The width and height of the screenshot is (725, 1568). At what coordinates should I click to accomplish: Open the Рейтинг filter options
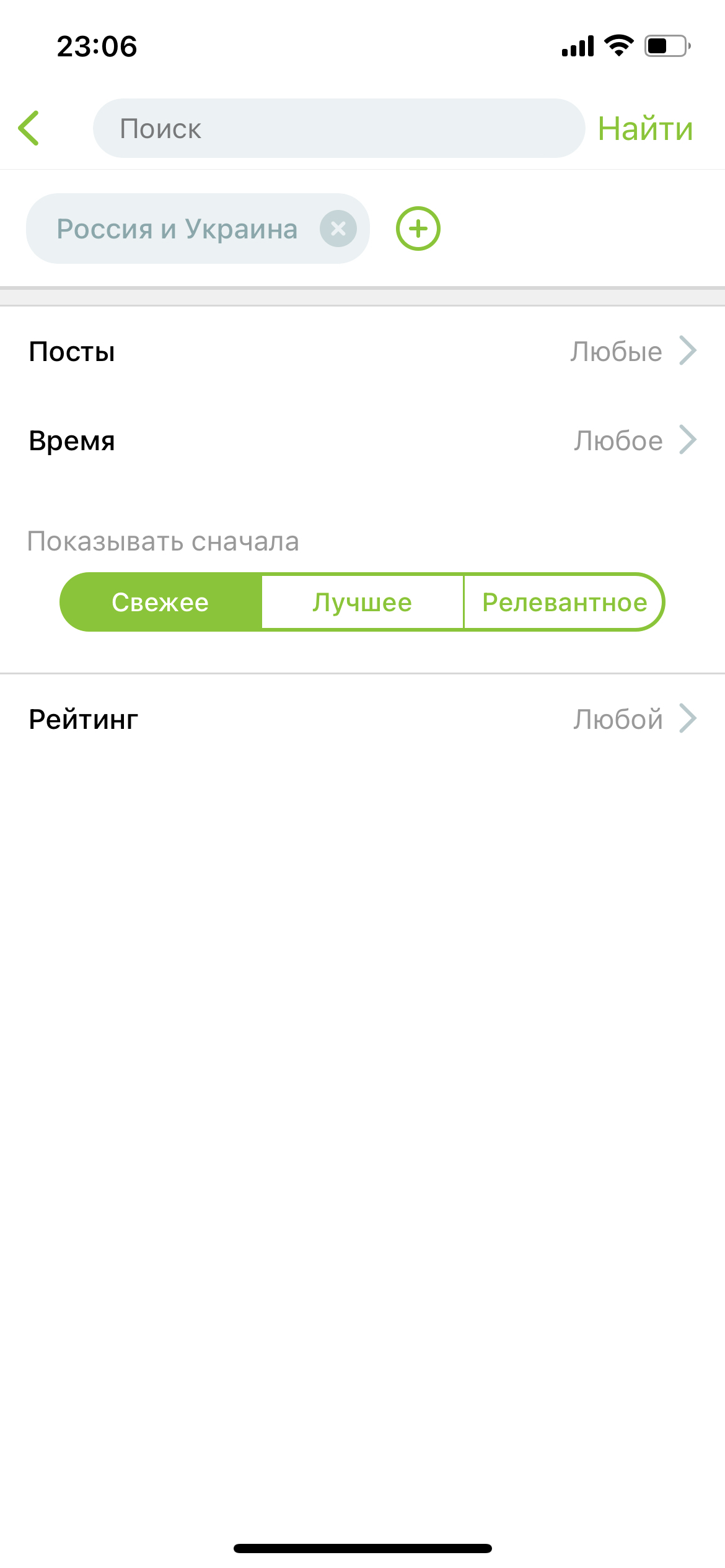(x=362, y=719)
